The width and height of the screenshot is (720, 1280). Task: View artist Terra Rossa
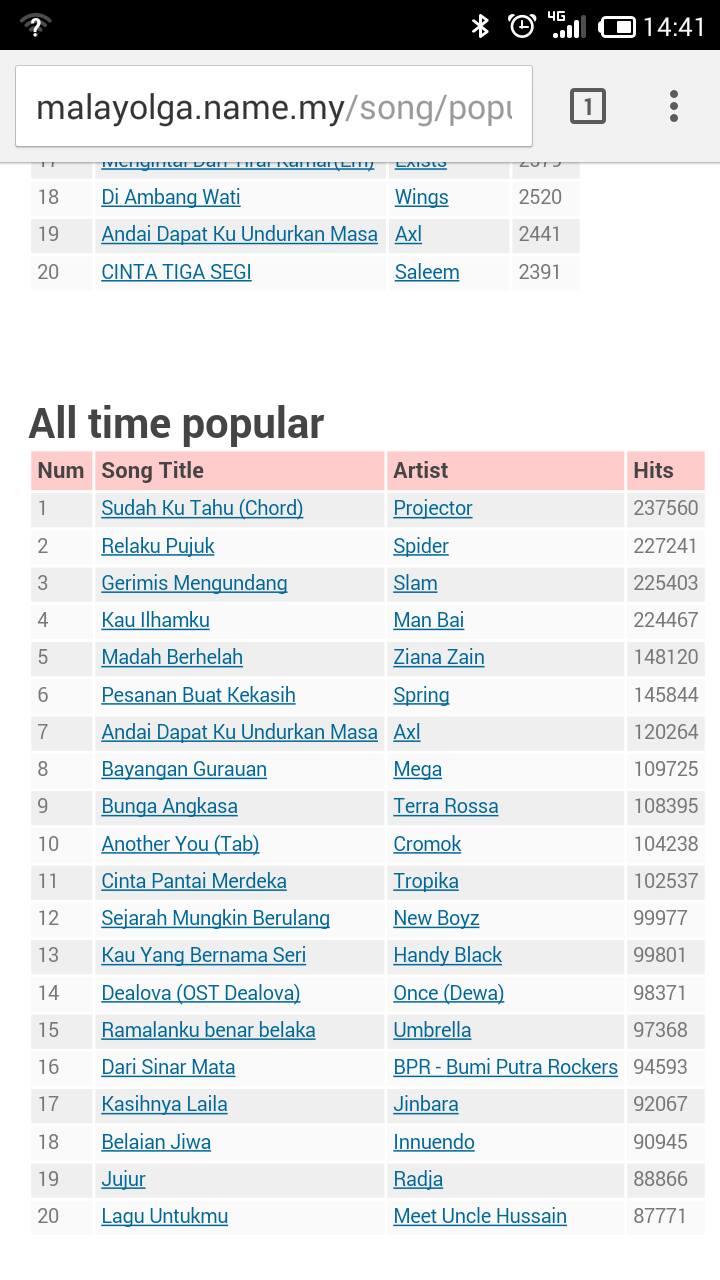pyautogui.click(x=446, y=806)
